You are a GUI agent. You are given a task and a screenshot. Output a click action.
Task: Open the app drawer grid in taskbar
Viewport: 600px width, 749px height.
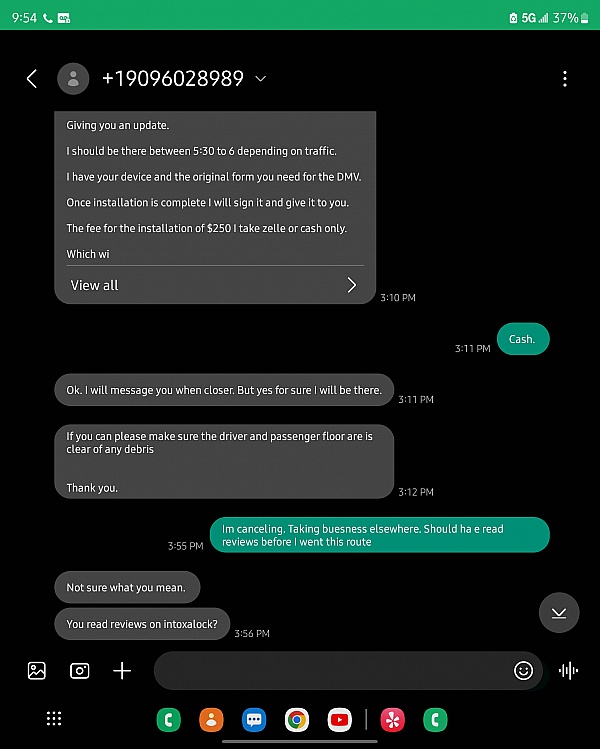(54, 719)
